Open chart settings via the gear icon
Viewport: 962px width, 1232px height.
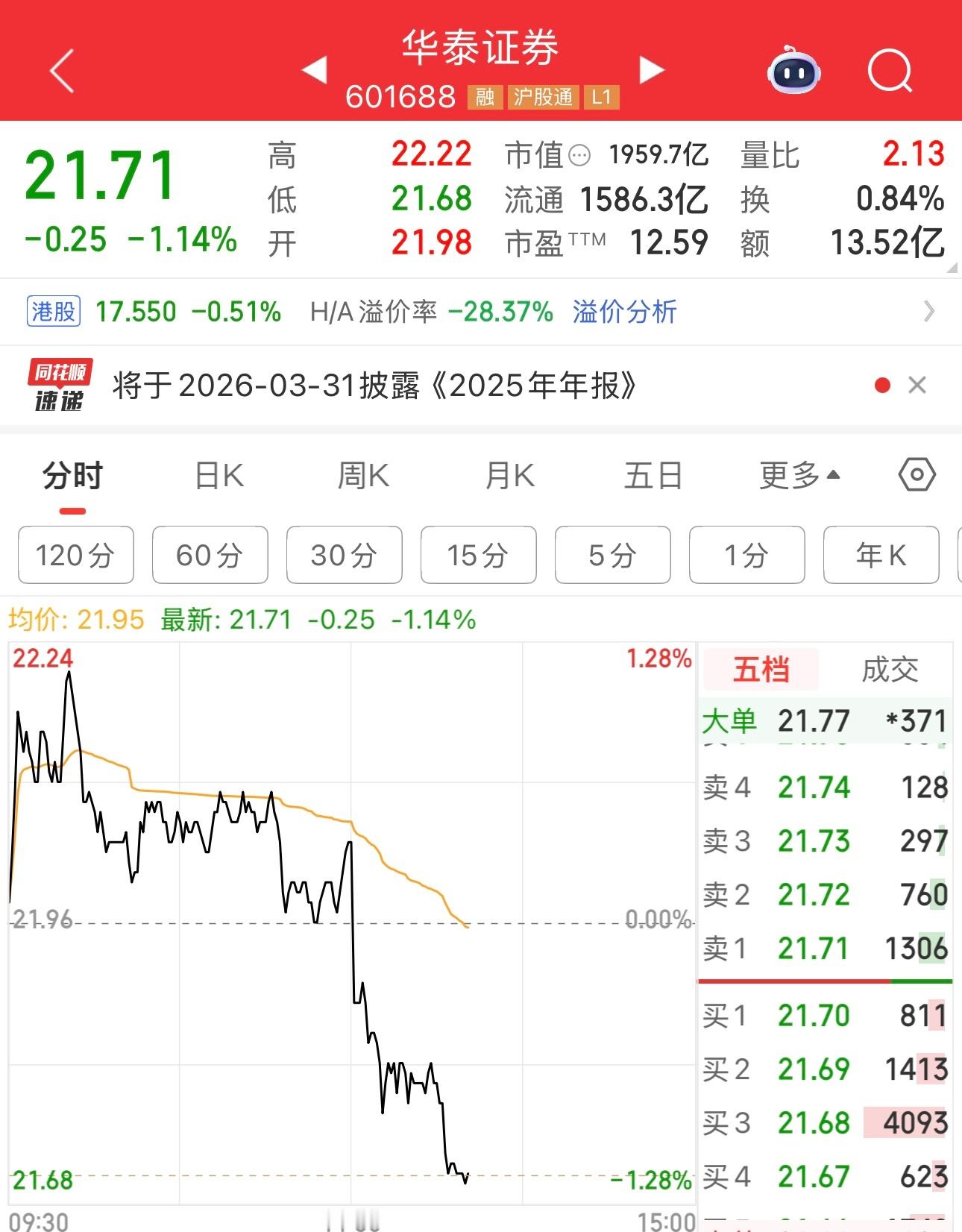[916, 474]
